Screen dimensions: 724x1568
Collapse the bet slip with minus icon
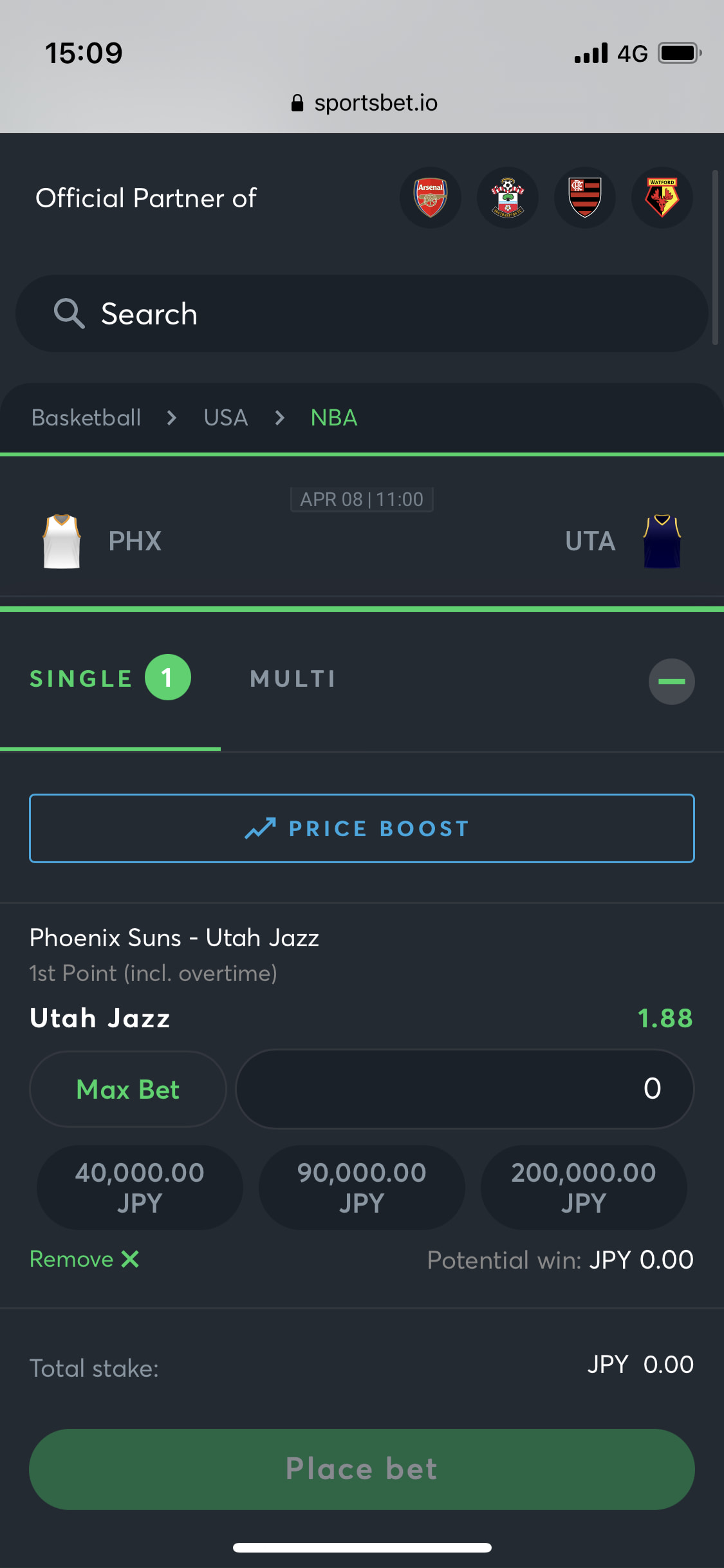(x=671, y=681)
